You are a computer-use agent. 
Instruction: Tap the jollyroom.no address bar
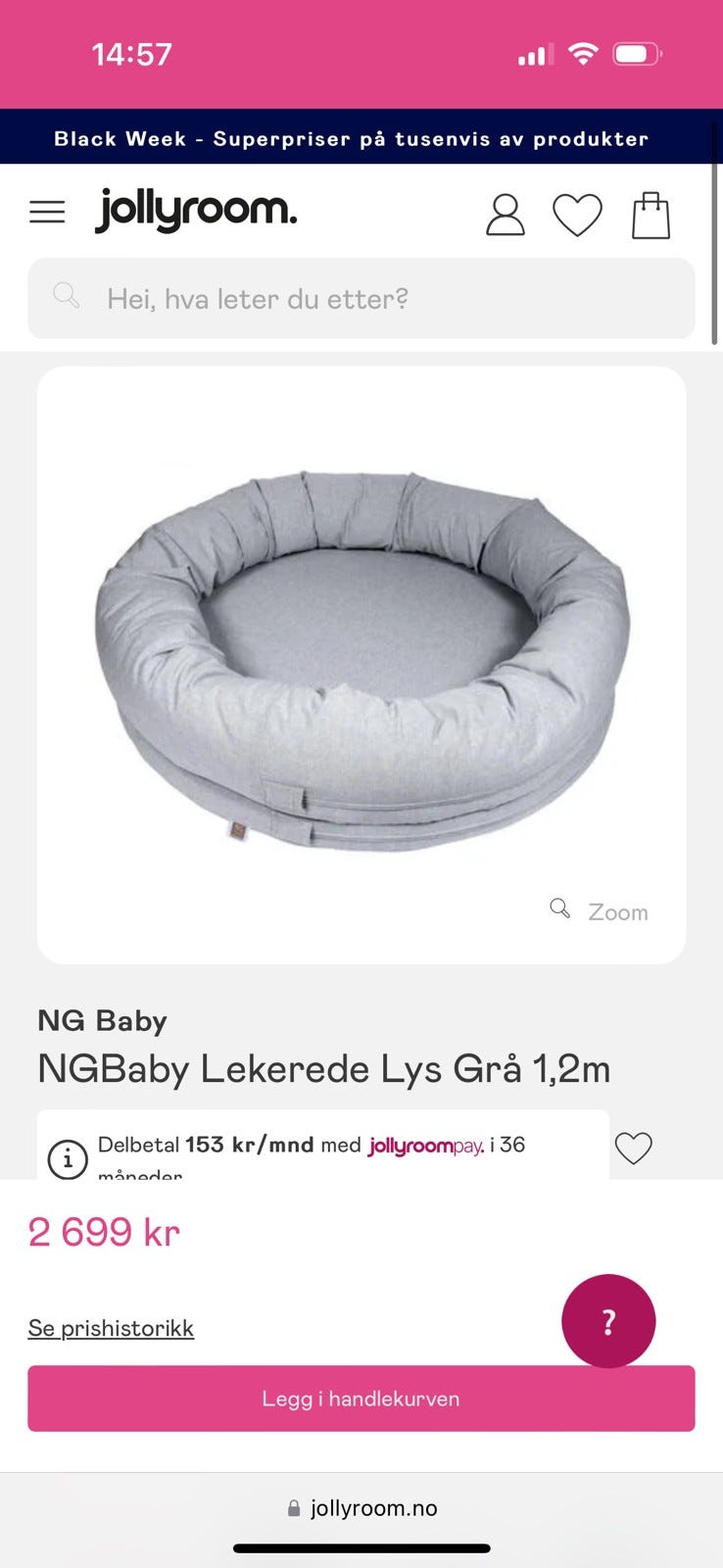(362, 1508)
